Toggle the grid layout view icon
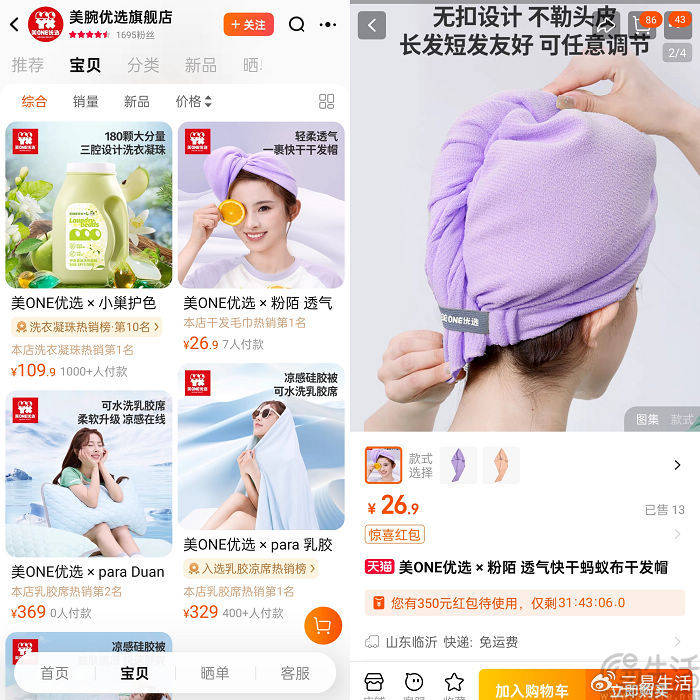This screenshot has height=700, width=700. pyautogui.click(x=326, y=101)
